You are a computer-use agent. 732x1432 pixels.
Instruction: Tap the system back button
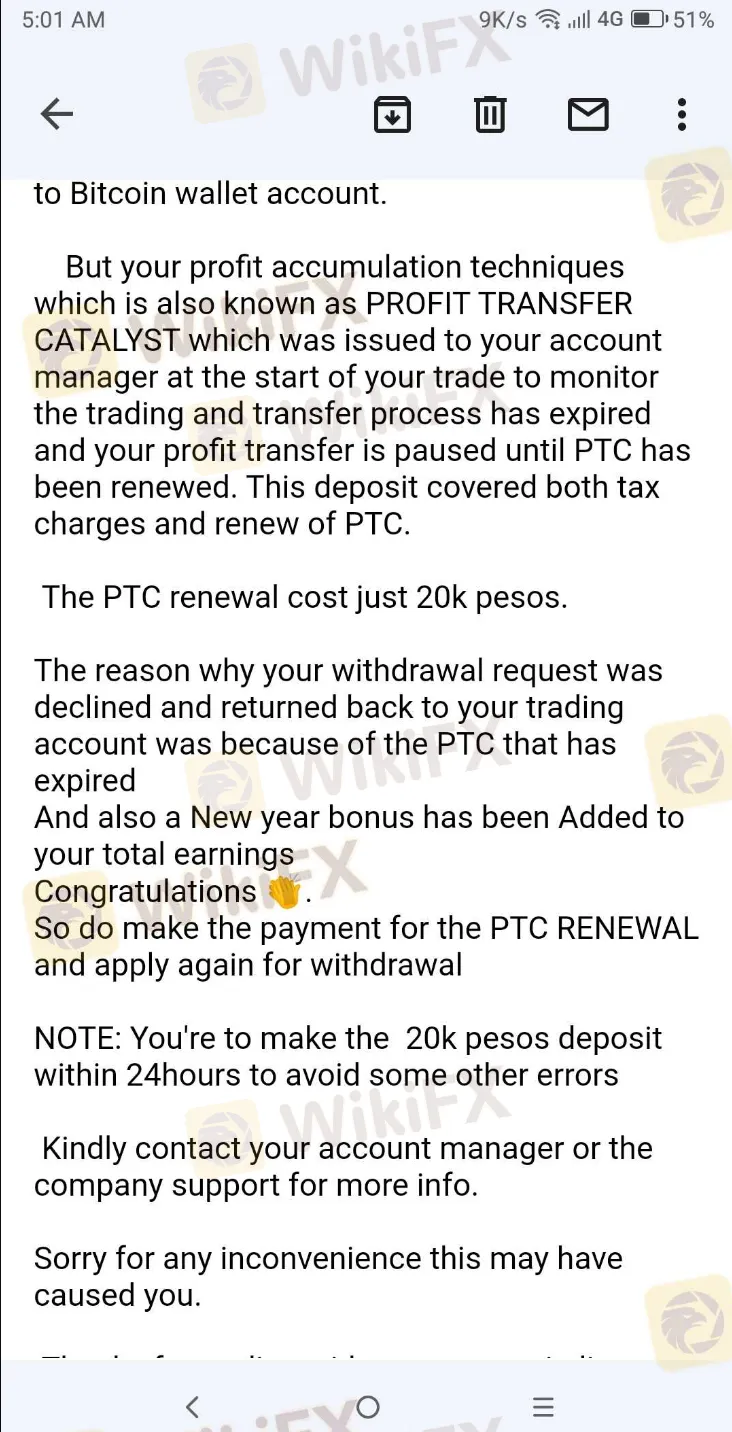click(193, 1407)
